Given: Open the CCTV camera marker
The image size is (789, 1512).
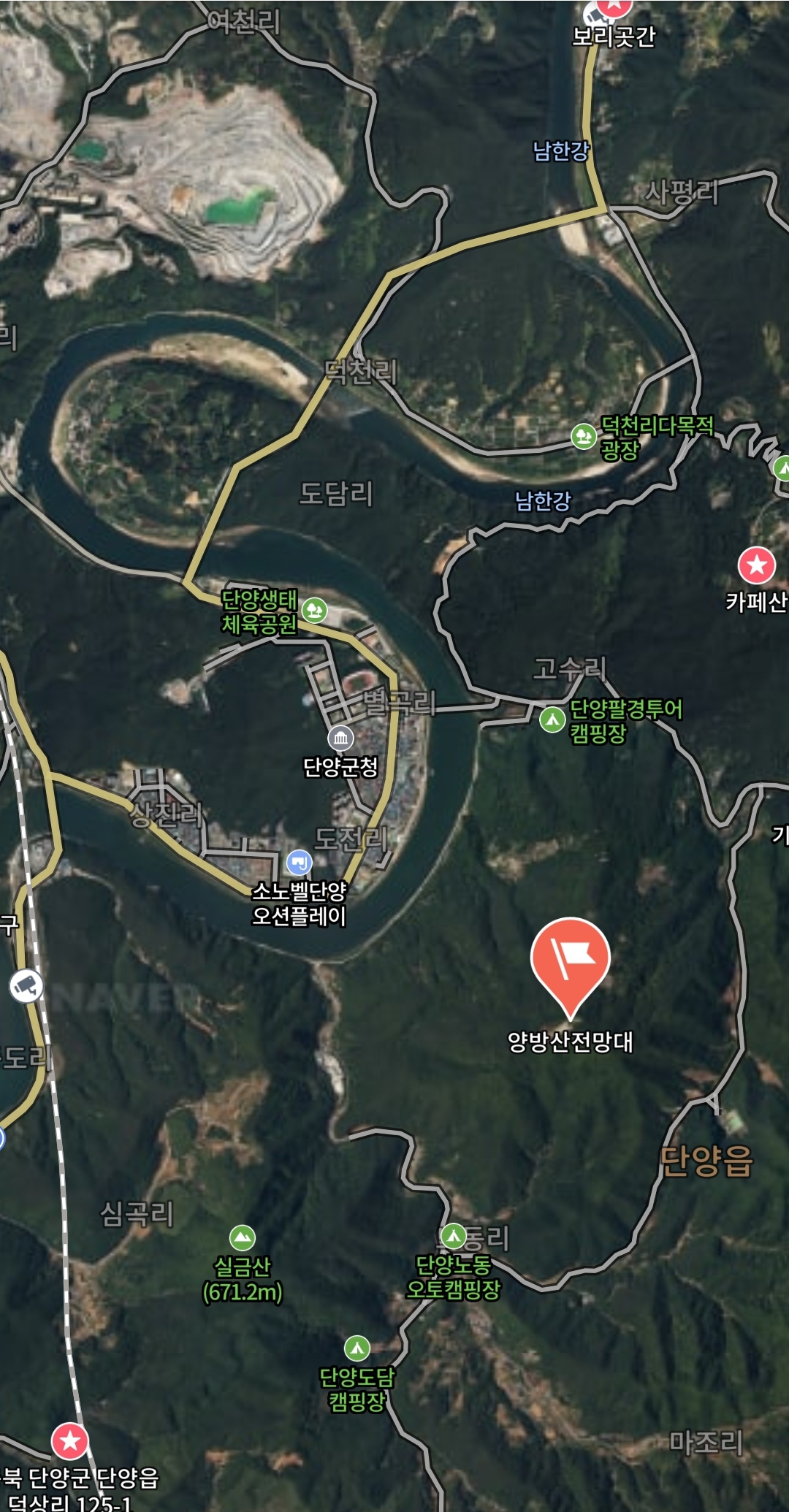Looking at the screenshot, I should [26, 987].
